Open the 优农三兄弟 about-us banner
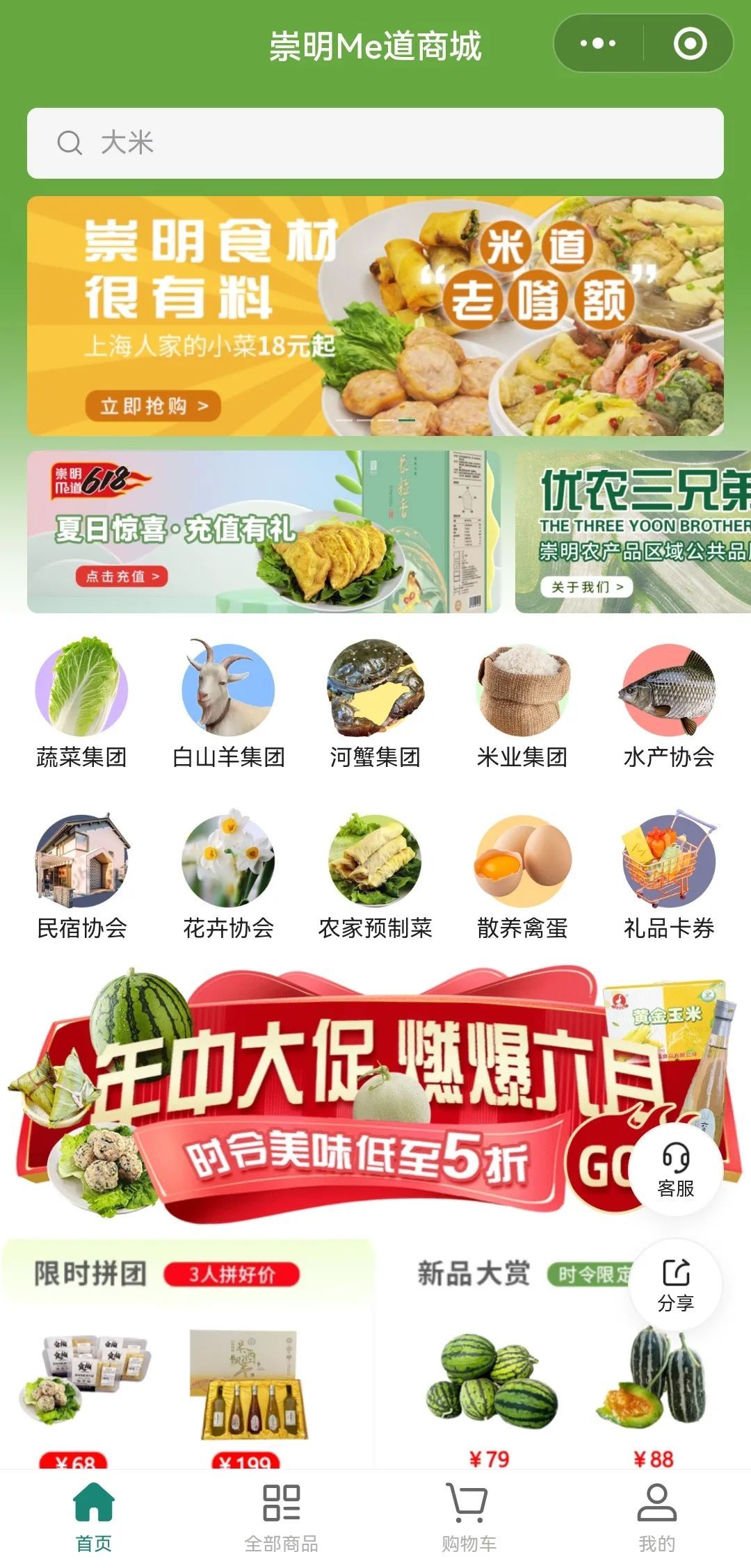Screen dimensions: 751x1568 click(x=633, y=531)
